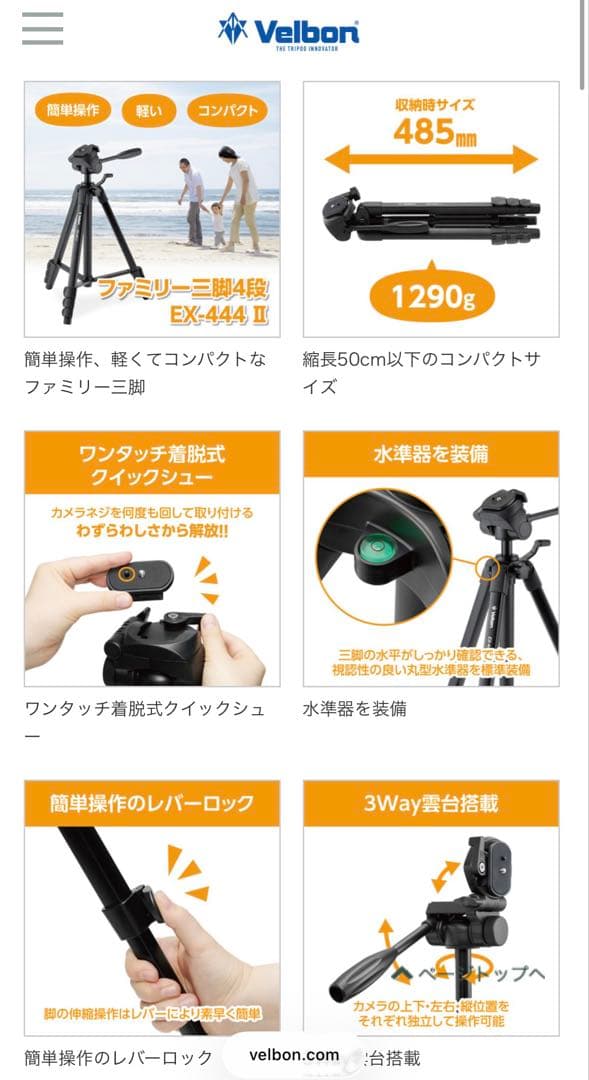Open the ファミリー三脚4段 EX-444 II image
The height and width of the screenshot is (1080, 589).
pos(152,209)
